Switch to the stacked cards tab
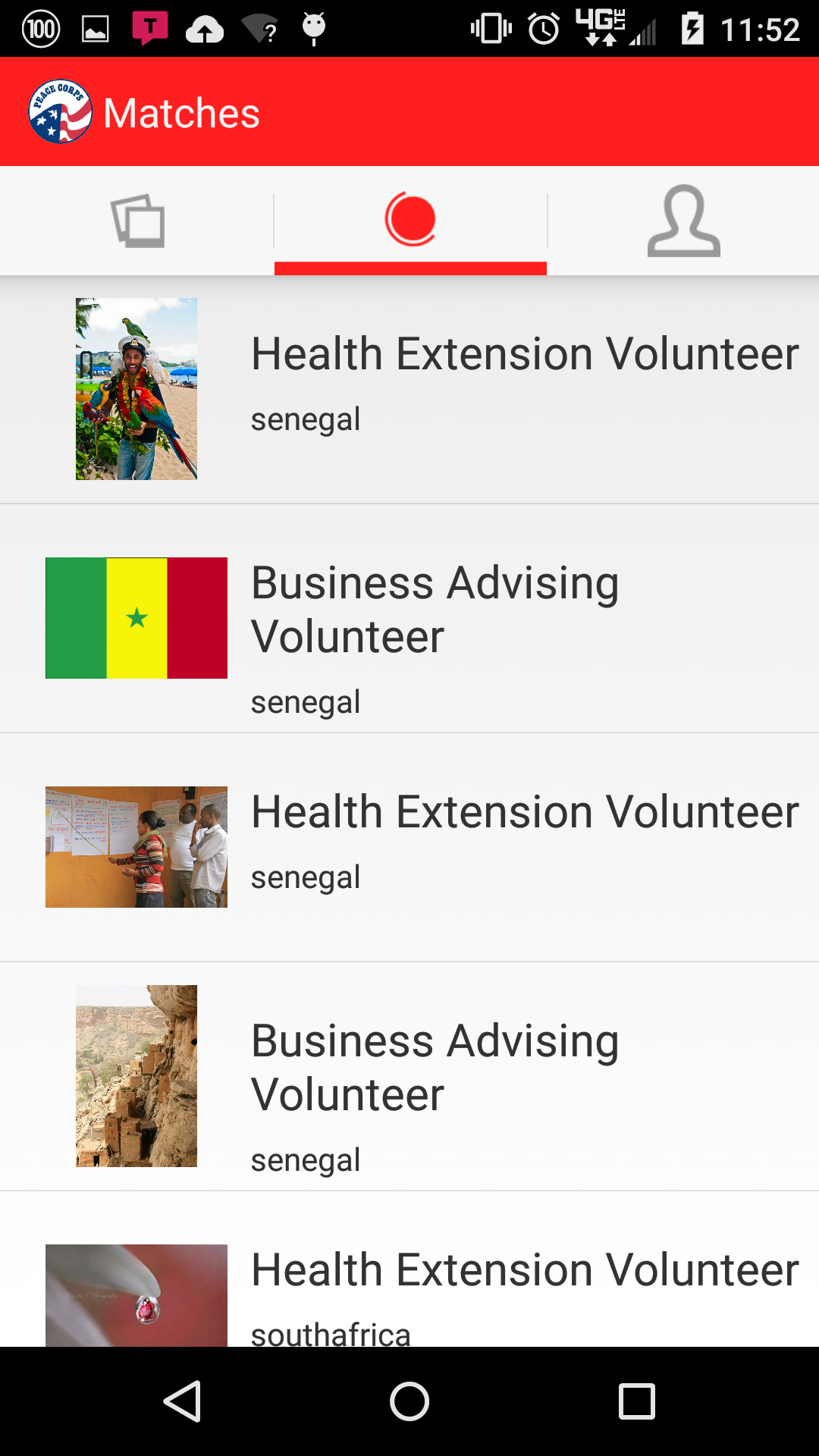819x1456 pixels. click(137, 221)
